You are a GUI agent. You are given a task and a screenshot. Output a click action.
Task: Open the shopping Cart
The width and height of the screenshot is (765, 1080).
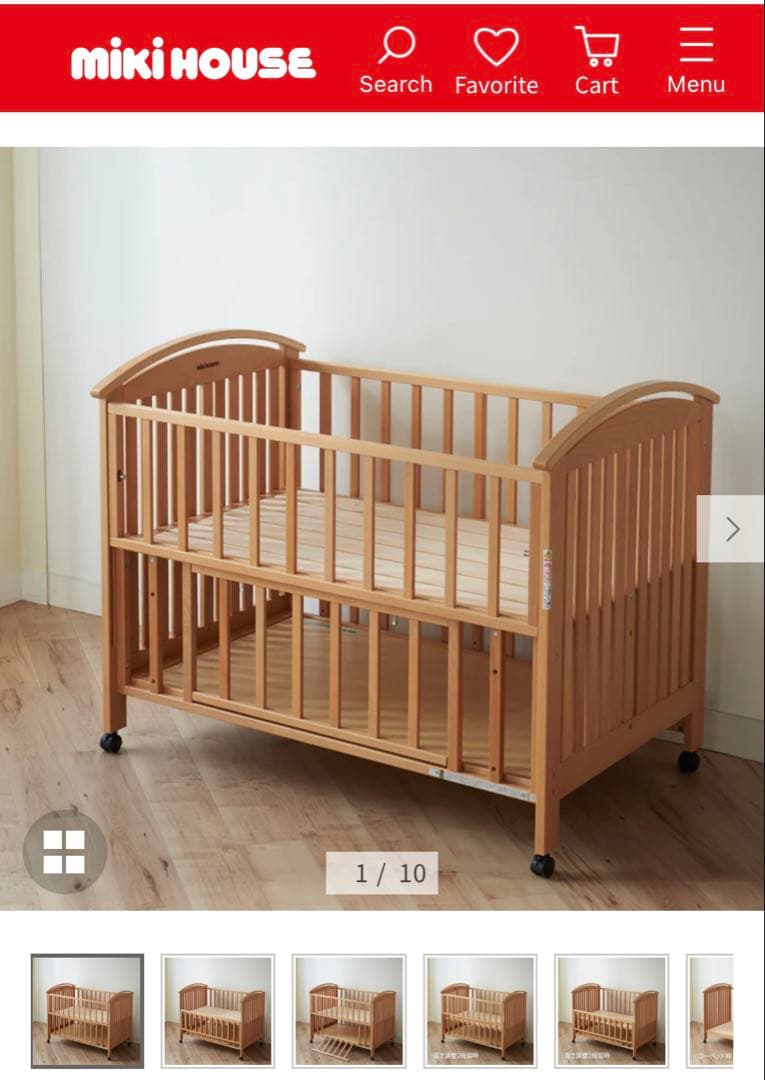596,61
